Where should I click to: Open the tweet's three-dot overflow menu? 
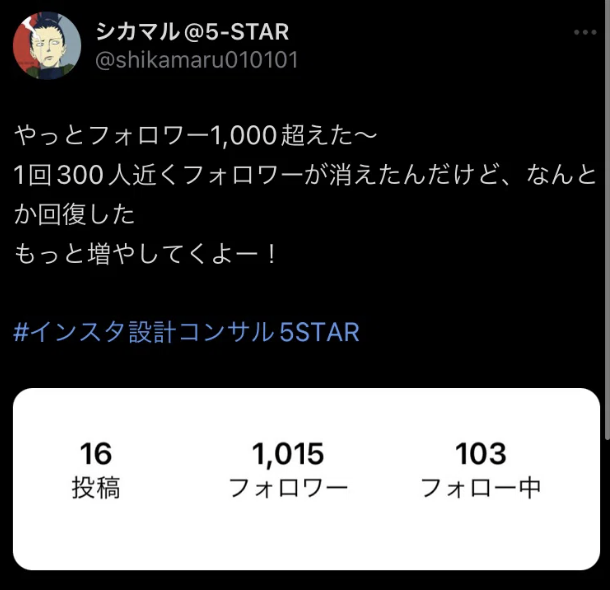click(x=585, y=33)
